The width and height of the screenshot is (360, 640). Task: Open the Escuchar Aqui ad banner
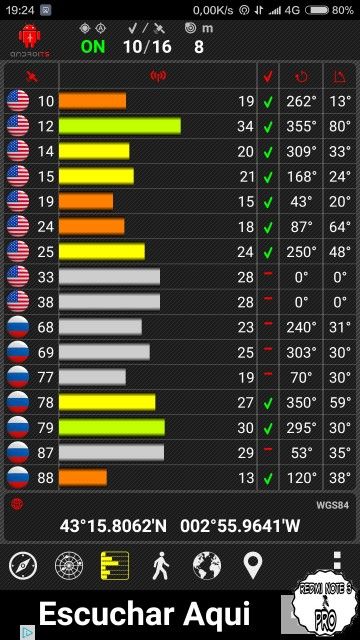click(x=144, y=614)
